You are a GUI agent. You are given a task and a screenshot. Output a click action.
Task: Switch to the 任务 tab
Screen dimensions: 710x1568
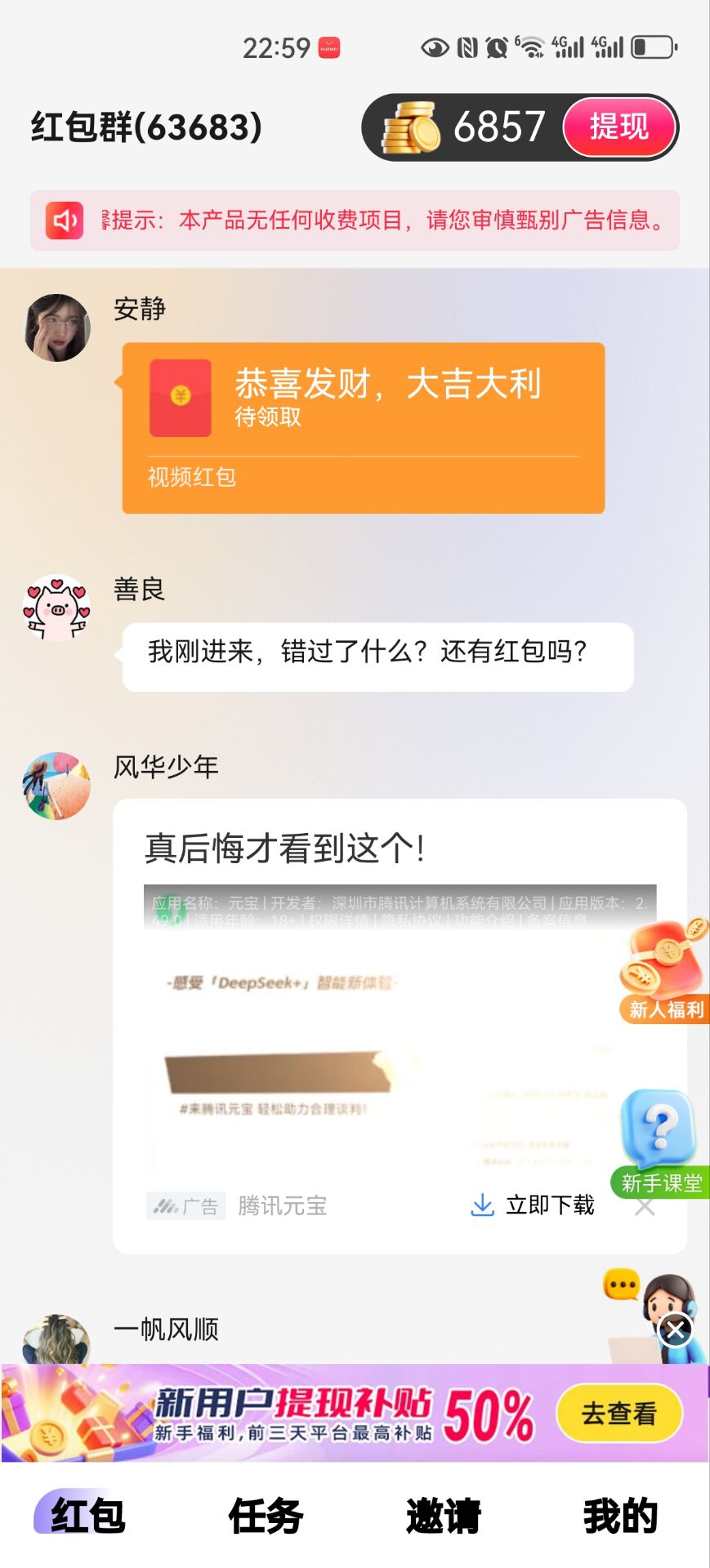click(266, 1516)
